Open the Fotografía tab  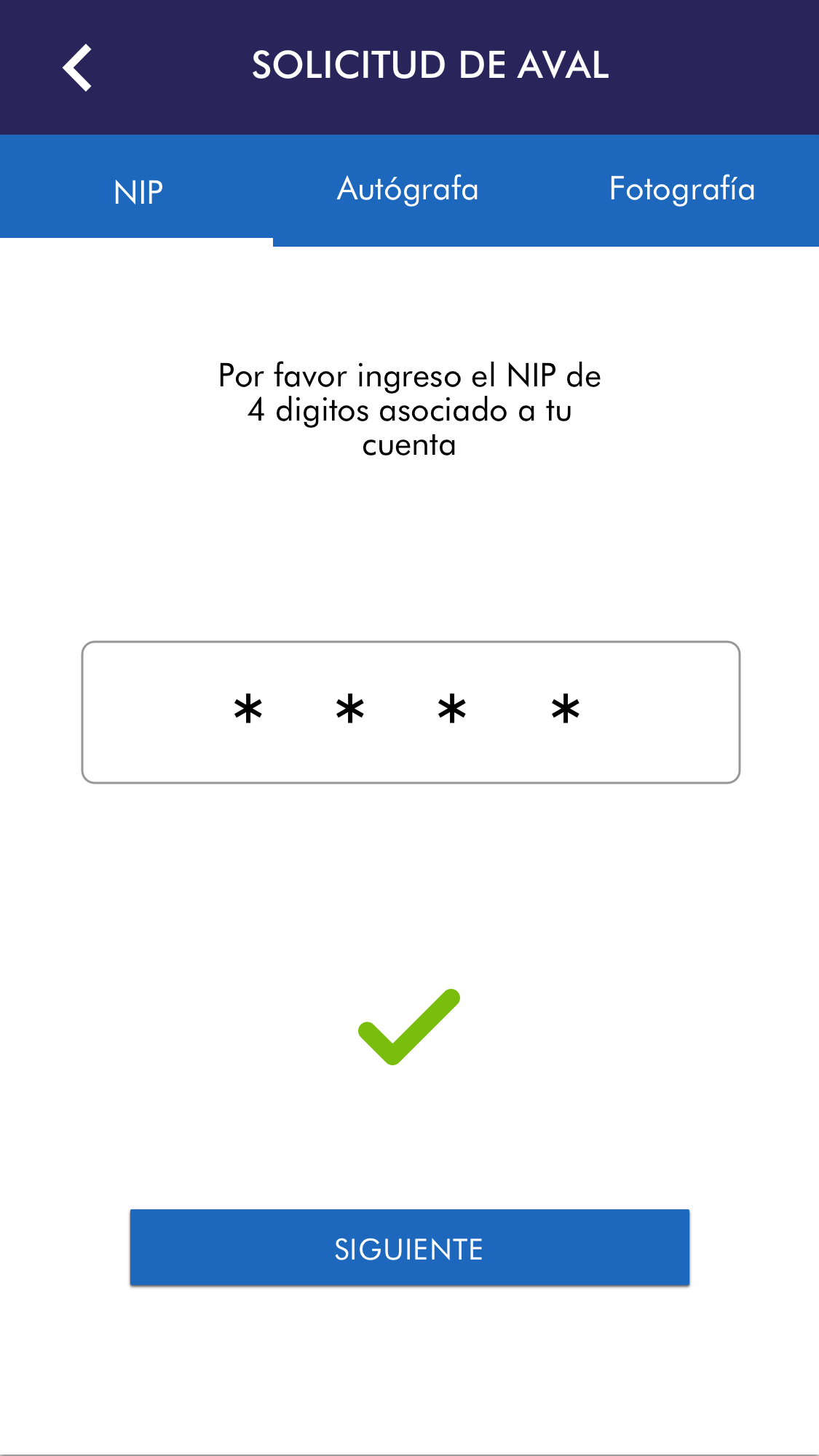coord(681,190)
